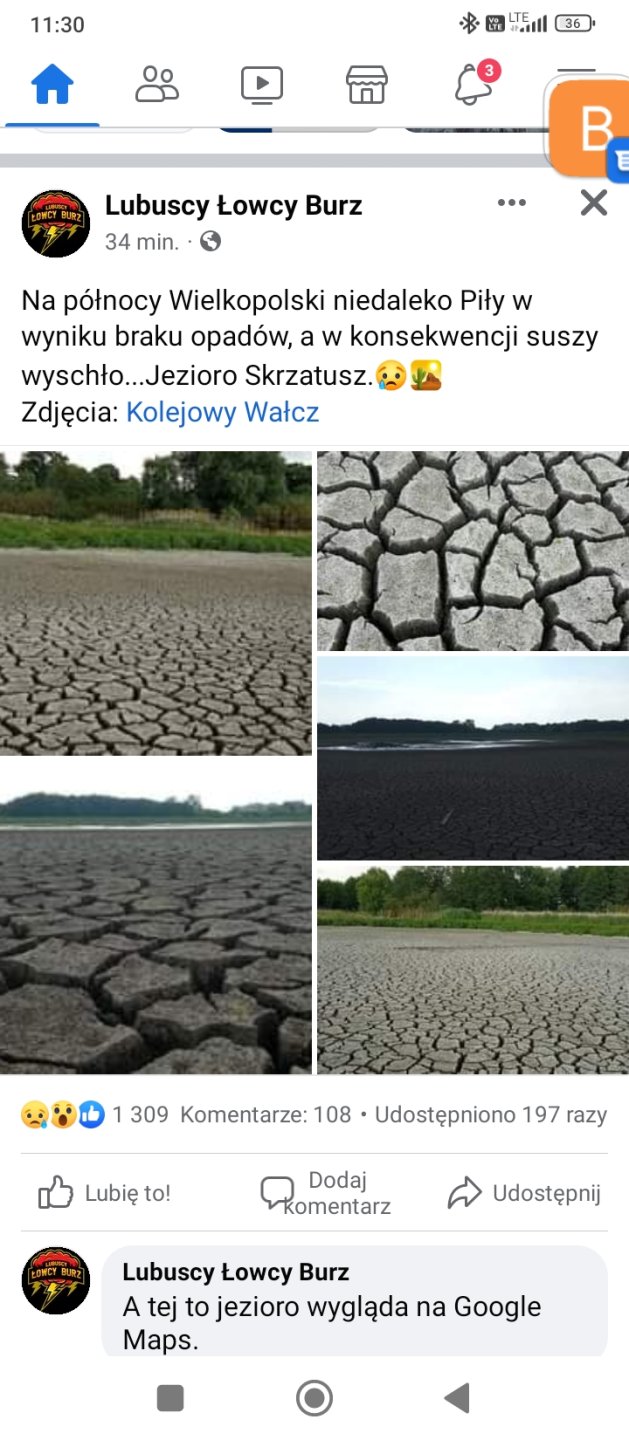Hide the Lubuscy Łowcy Burz post
Viewport: 629px width, 1440px height.
(x=594, y=203)
